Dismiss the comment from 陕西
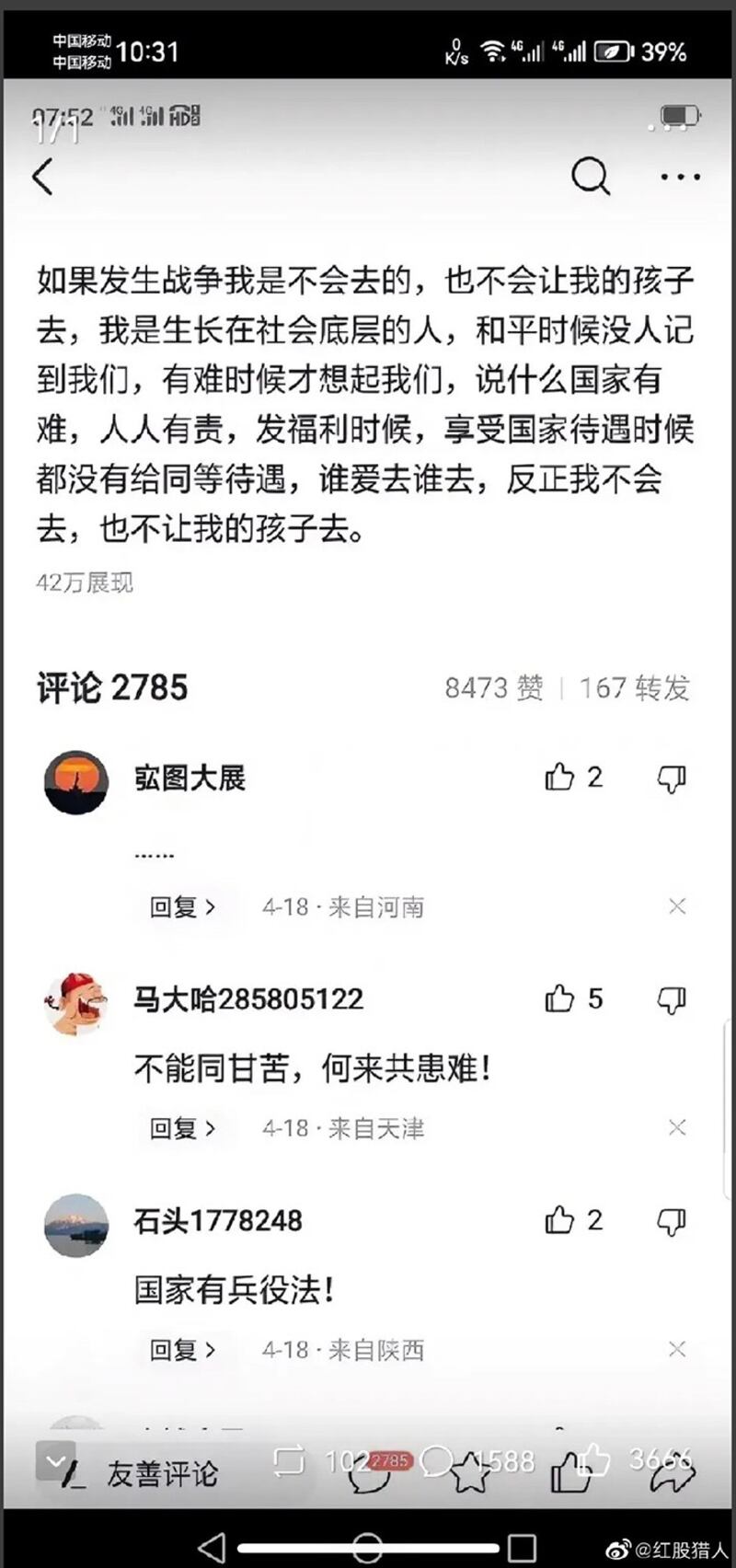 (x=677, y=1350)
